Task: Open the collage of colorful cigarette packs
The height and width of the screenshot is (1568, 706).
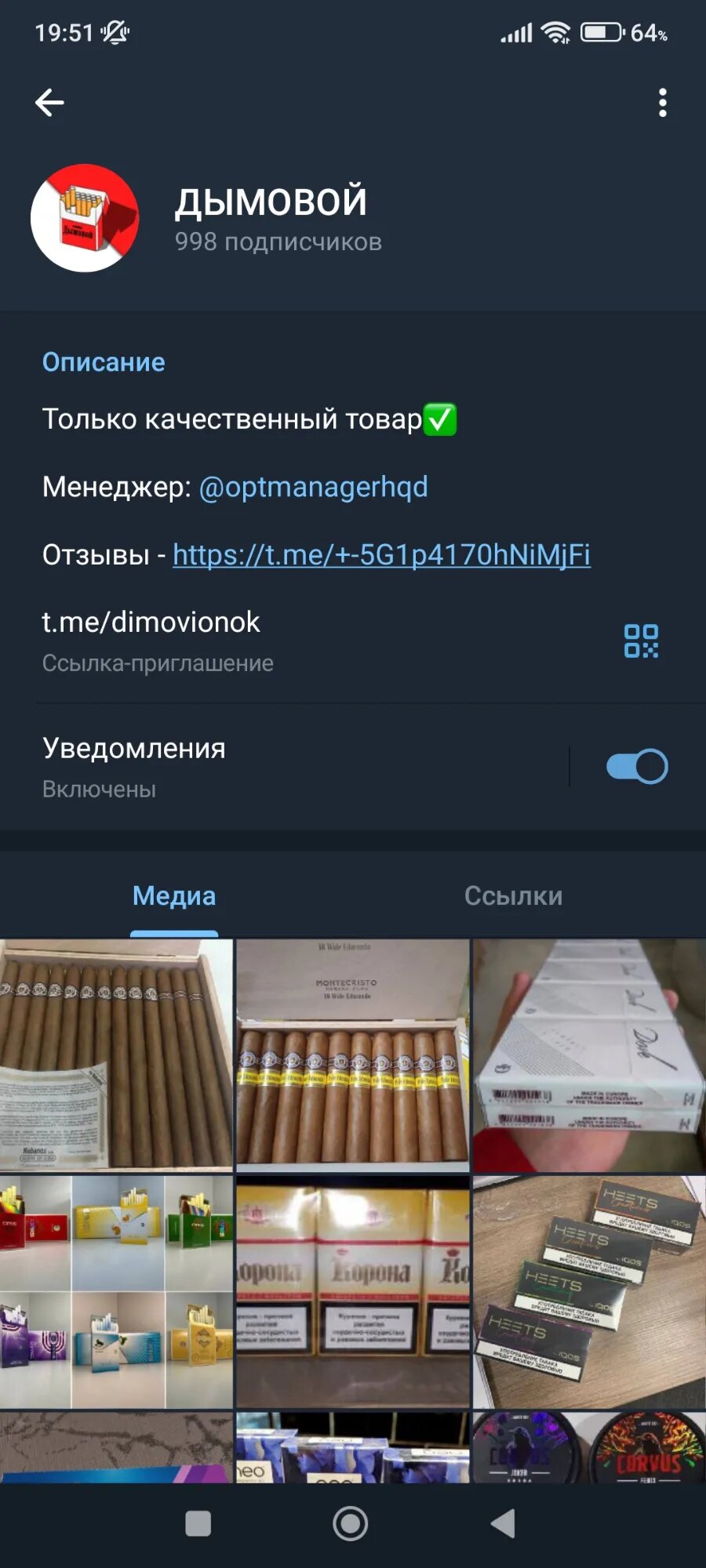Action: point(116,1291)
